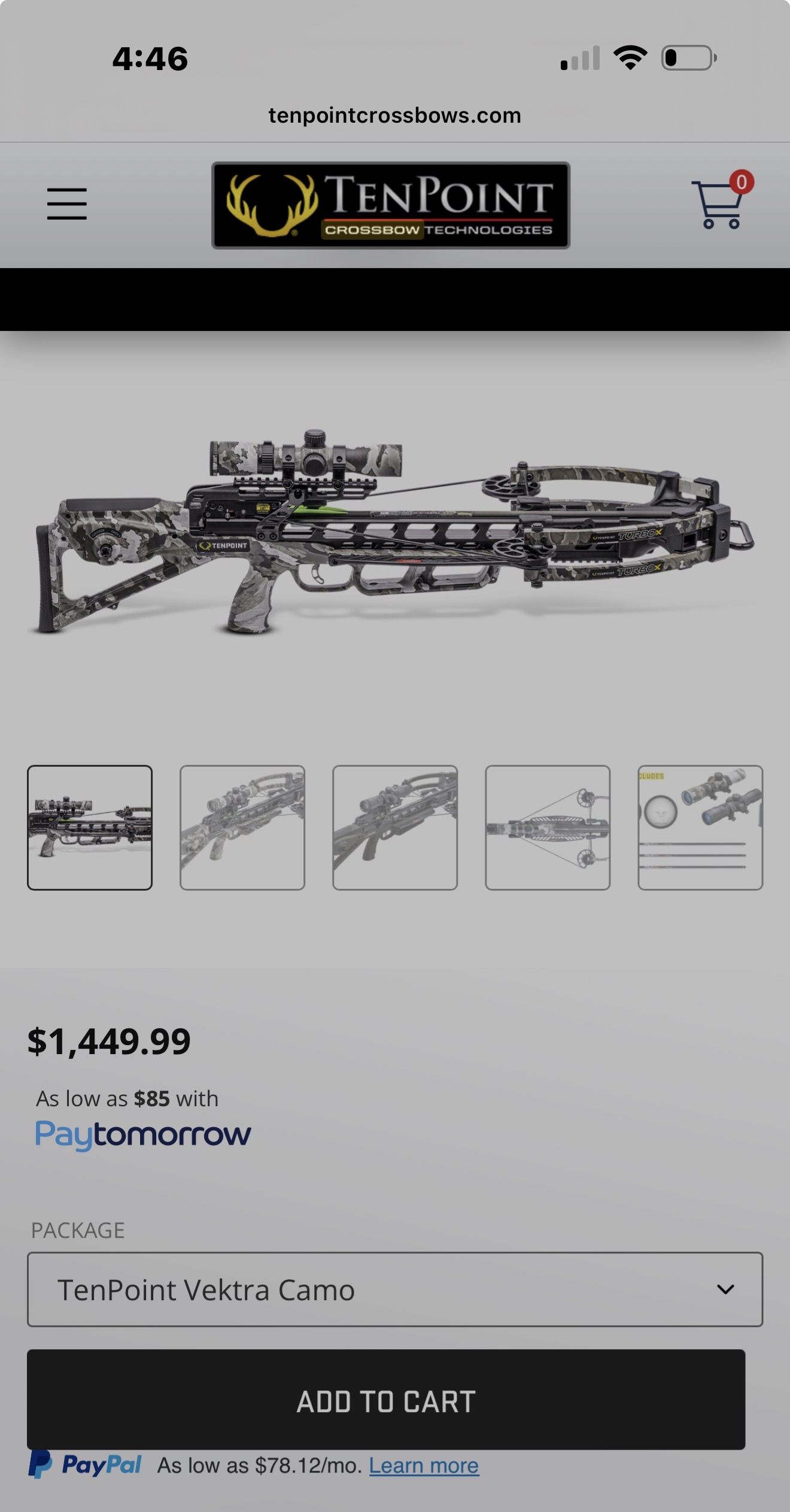Viewport: 790px width, 1512px height.
Task: Open Paytomorrow financing details
Action: [x=142, y=1134]
